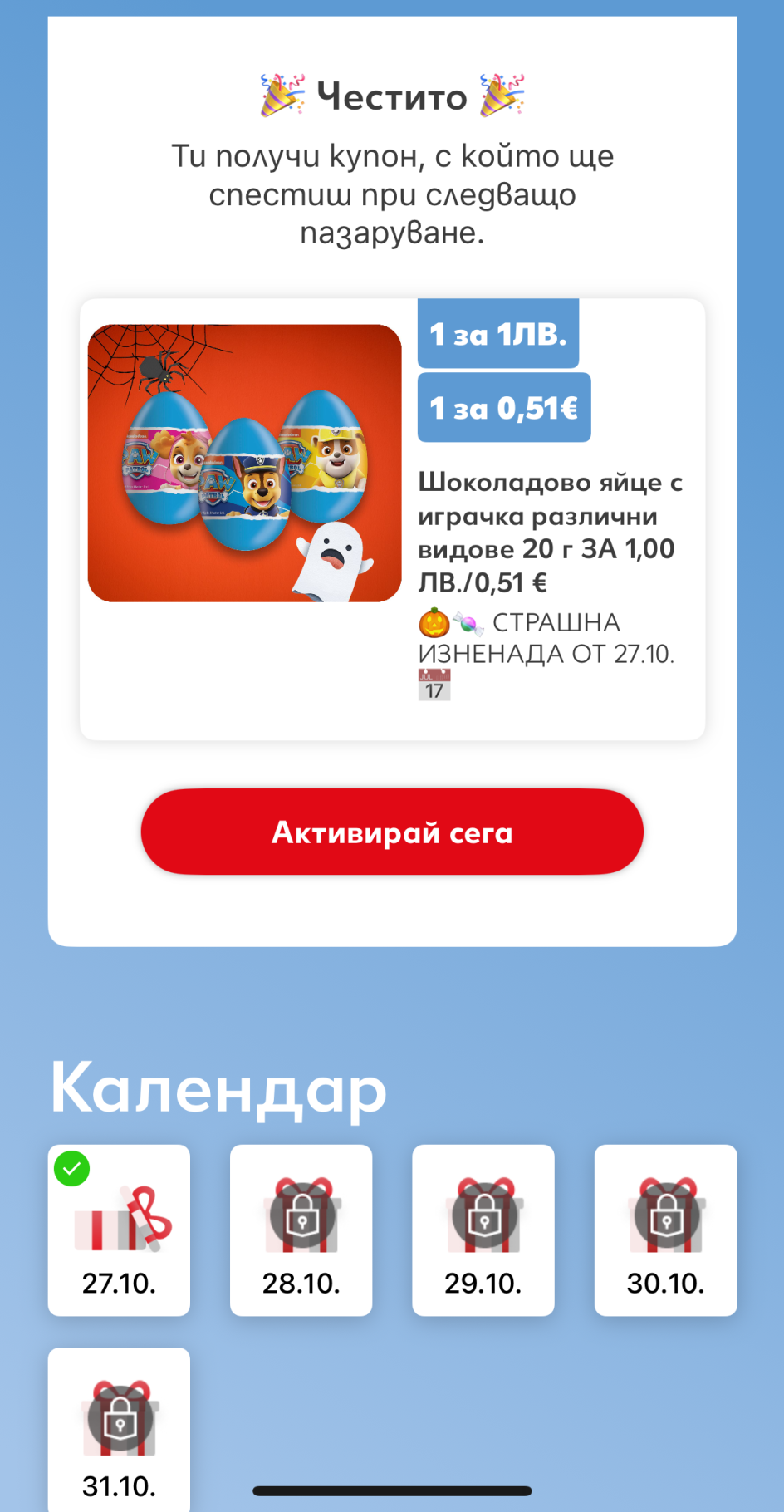
Task: Open the 27.10. calendar gift
Action: (x=119, y=1230)
